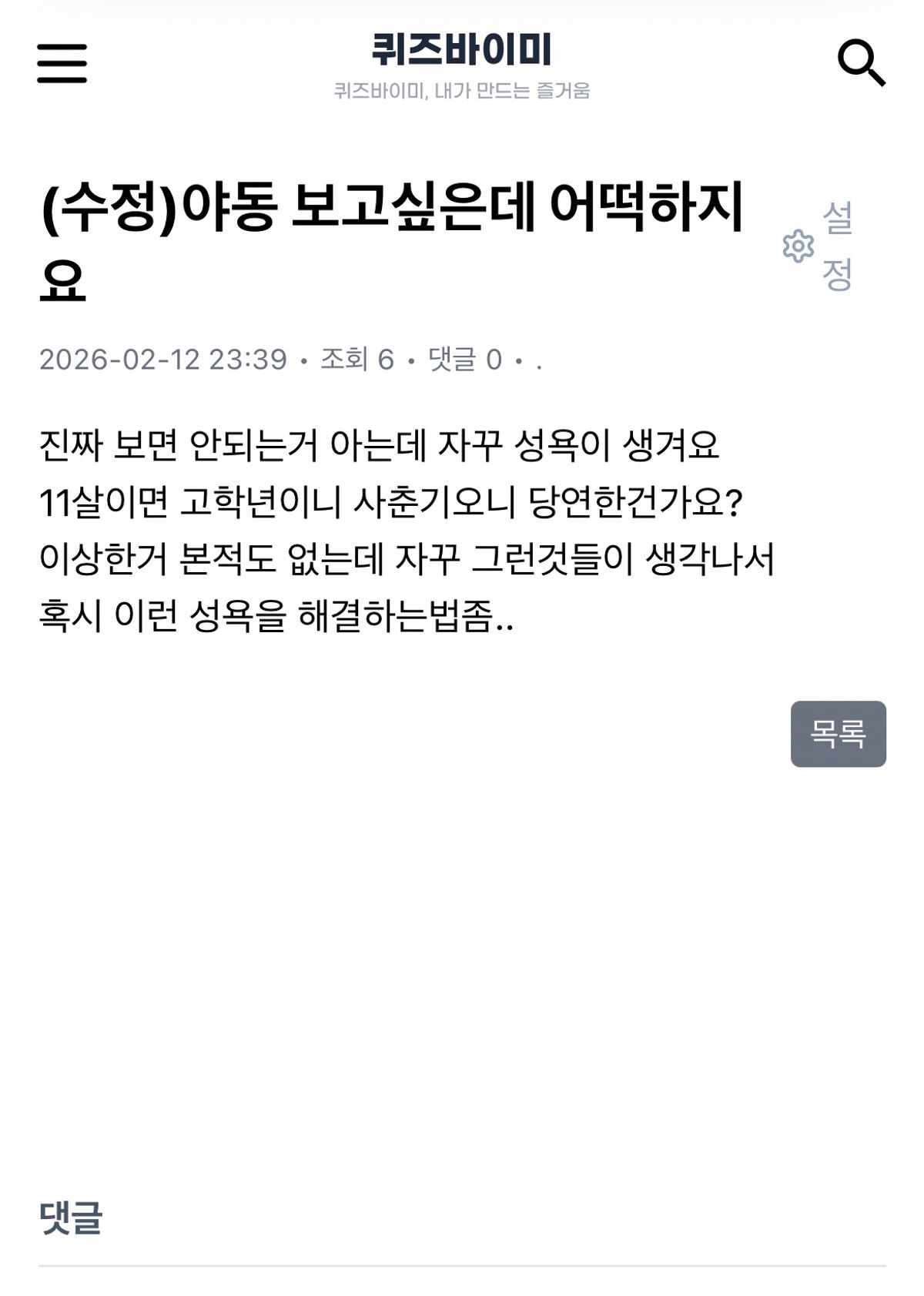Open search with the magnifier icon
924x1296 pixels.
(x=861, y=62)
